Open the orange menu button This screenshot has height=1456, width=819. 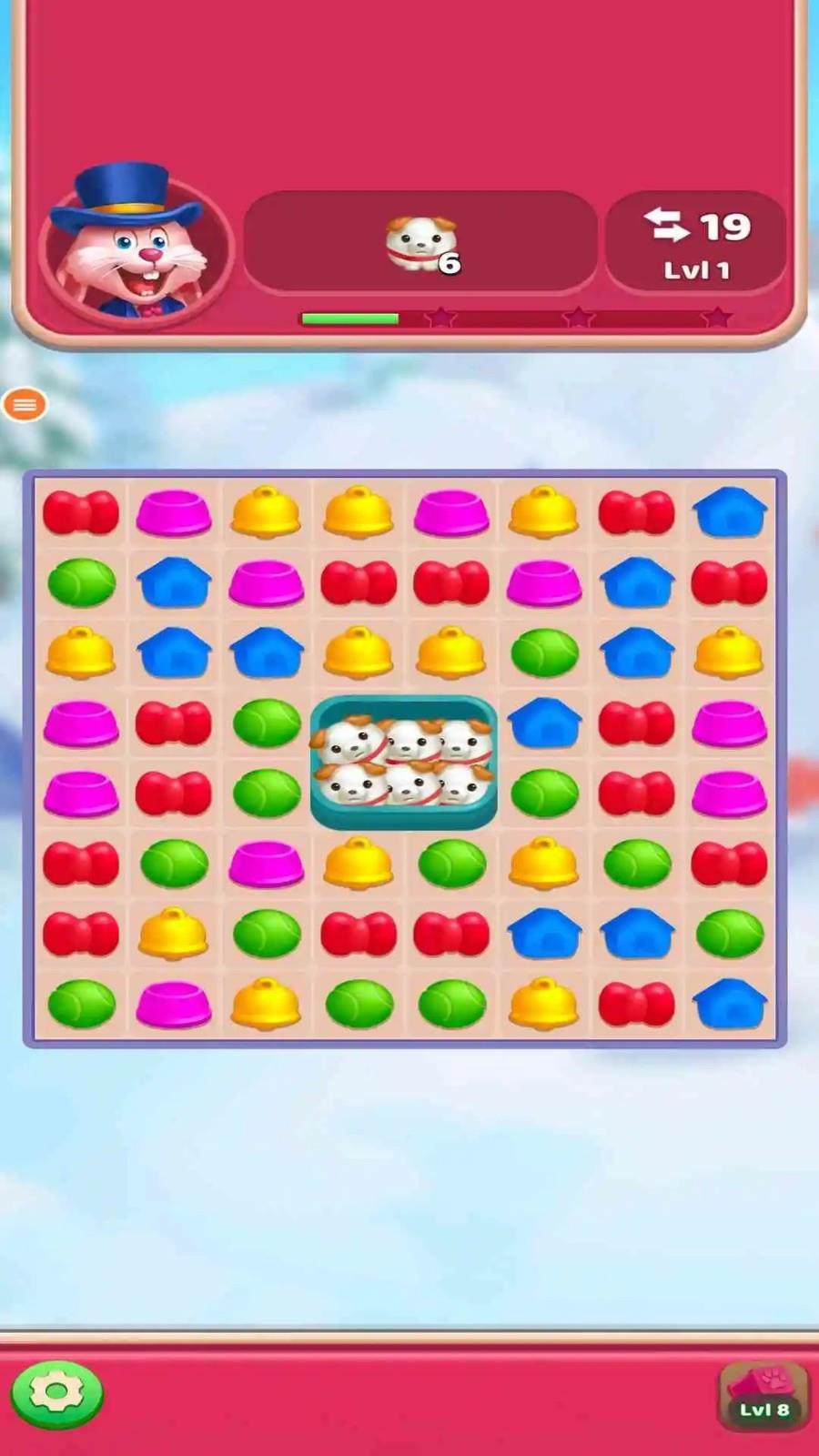(25, 405)
